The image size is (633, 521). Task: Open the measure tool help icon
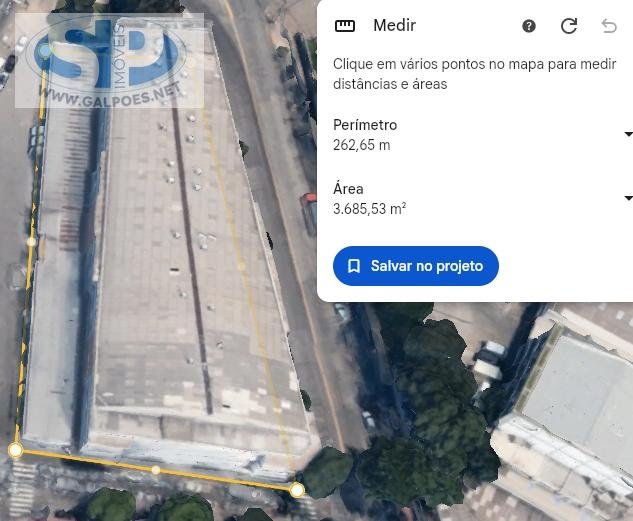pyautogui.click(x=529, y=26)
